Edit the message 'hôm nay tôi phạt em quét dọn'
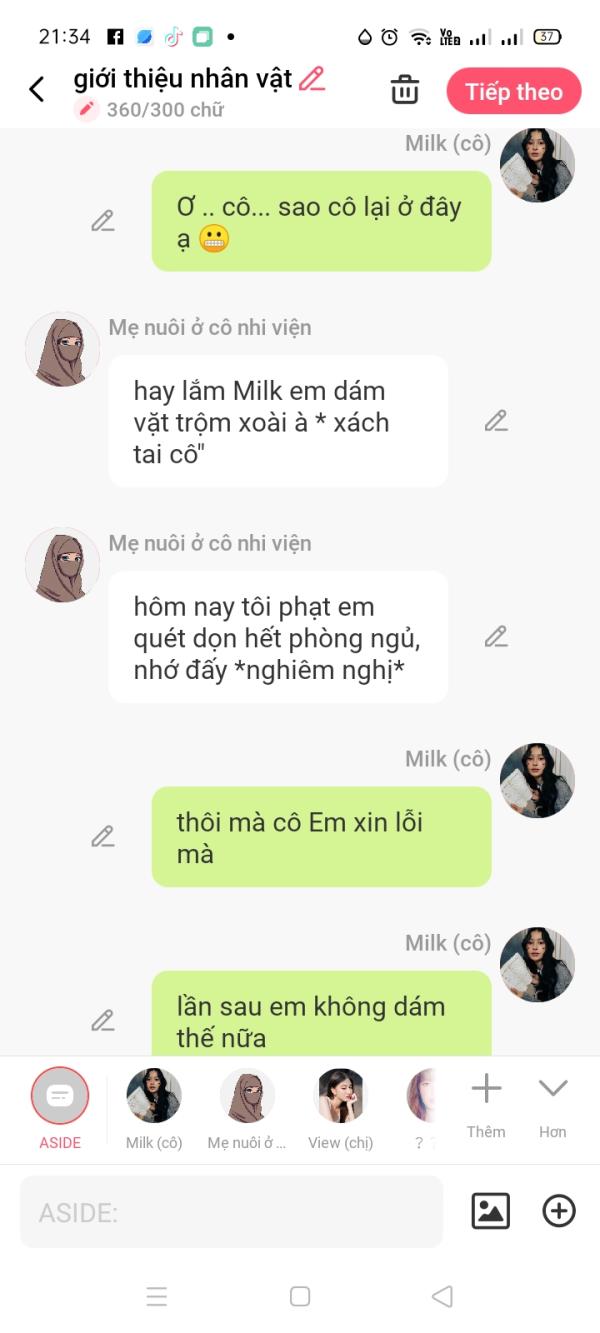This screenshot has width=600, height=1333. click(496, 636)
